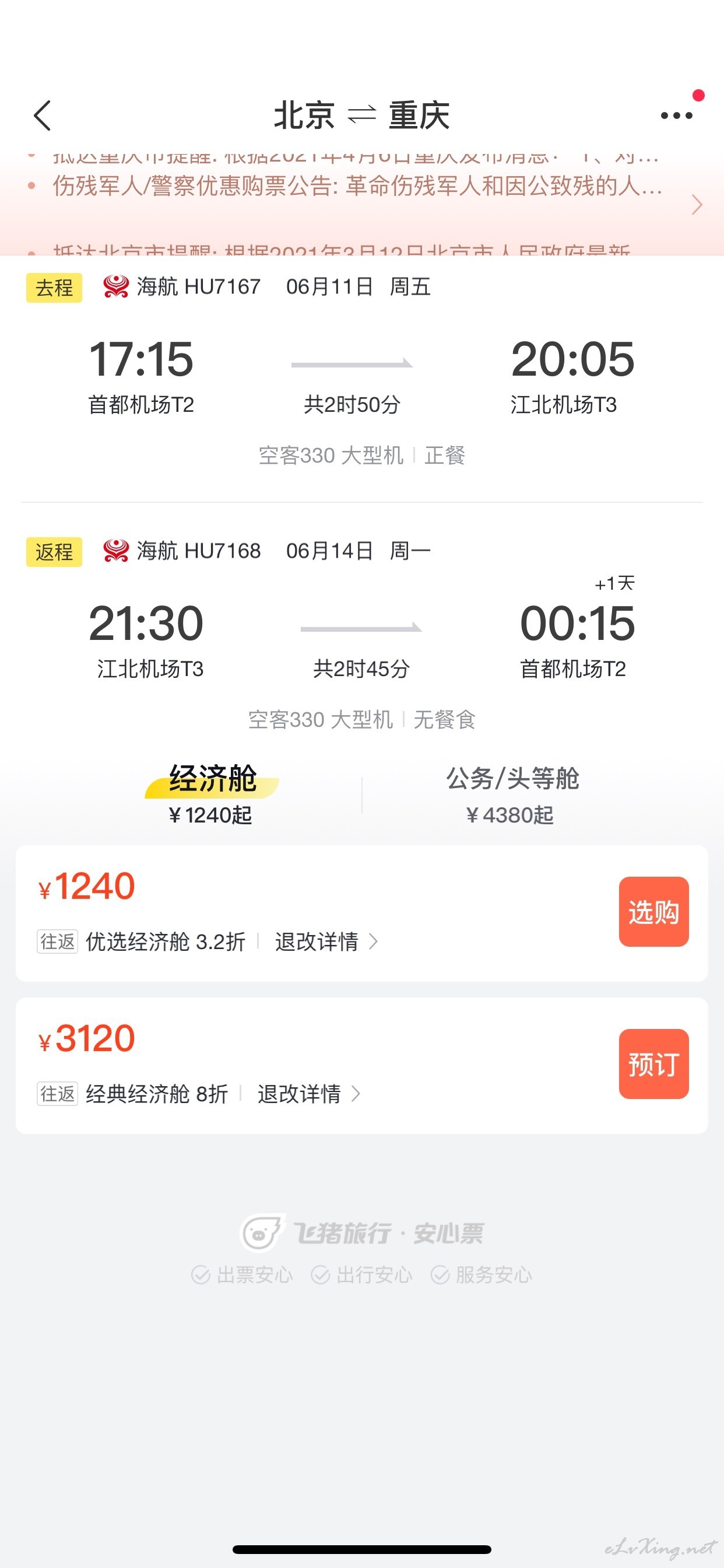The width and height of the screenshot is (724, 1568).
Task: Open 退改详情 for 经典经济舱 8折
Action: (x=309, y=1094)
